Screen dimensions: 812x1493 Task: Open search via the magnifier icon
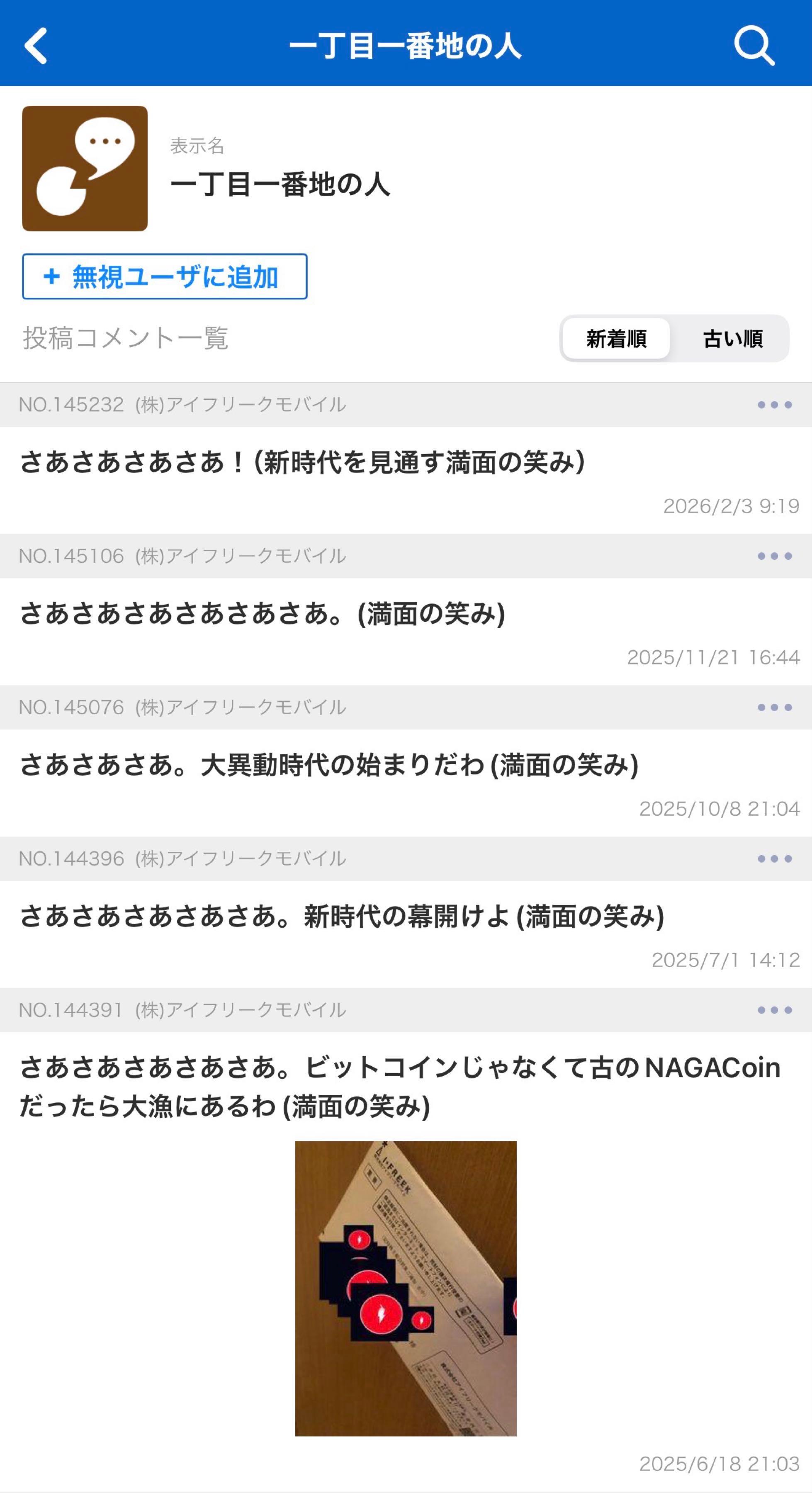pos(755,45)
